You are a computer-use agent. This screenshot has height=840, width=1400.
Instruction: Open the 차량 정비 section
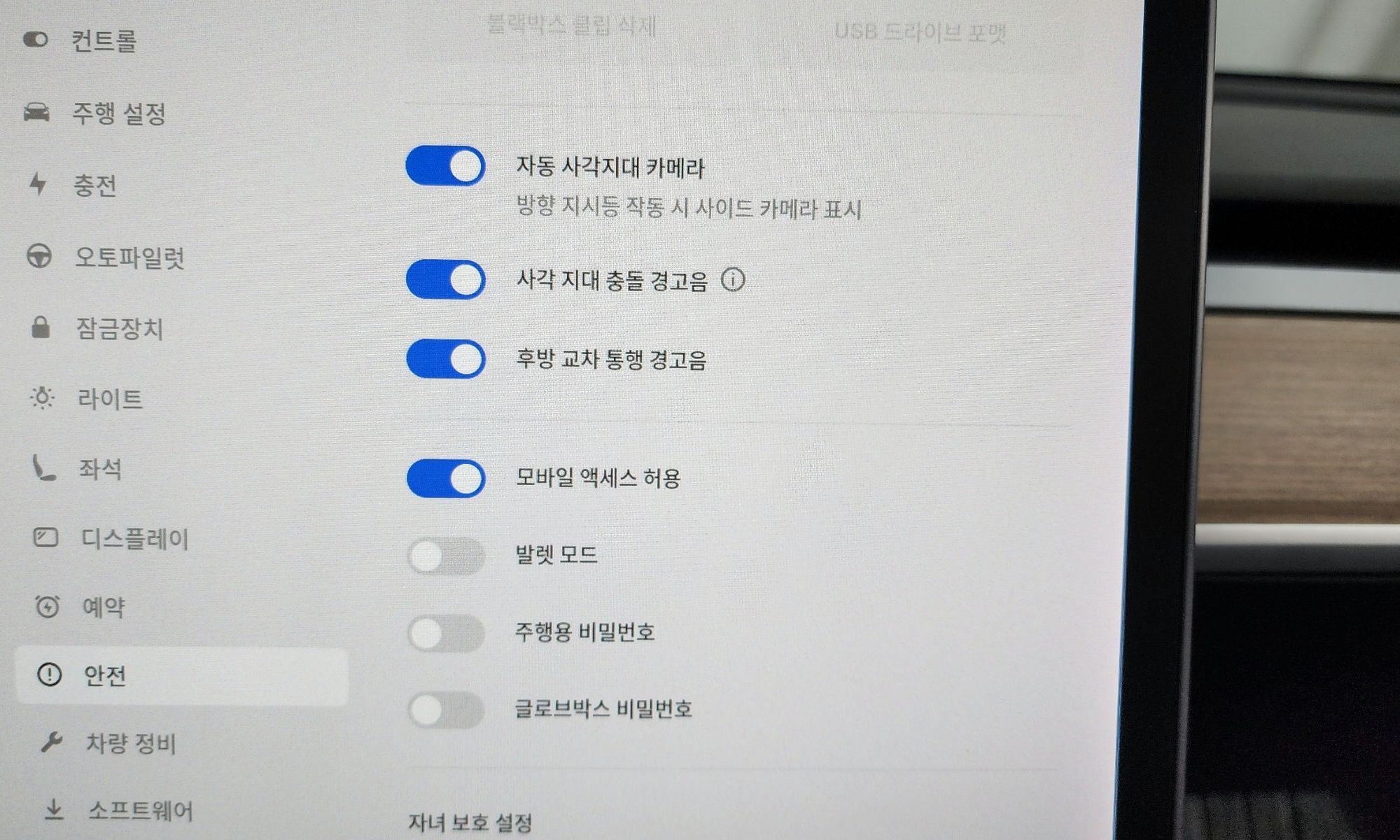[130, 743]
